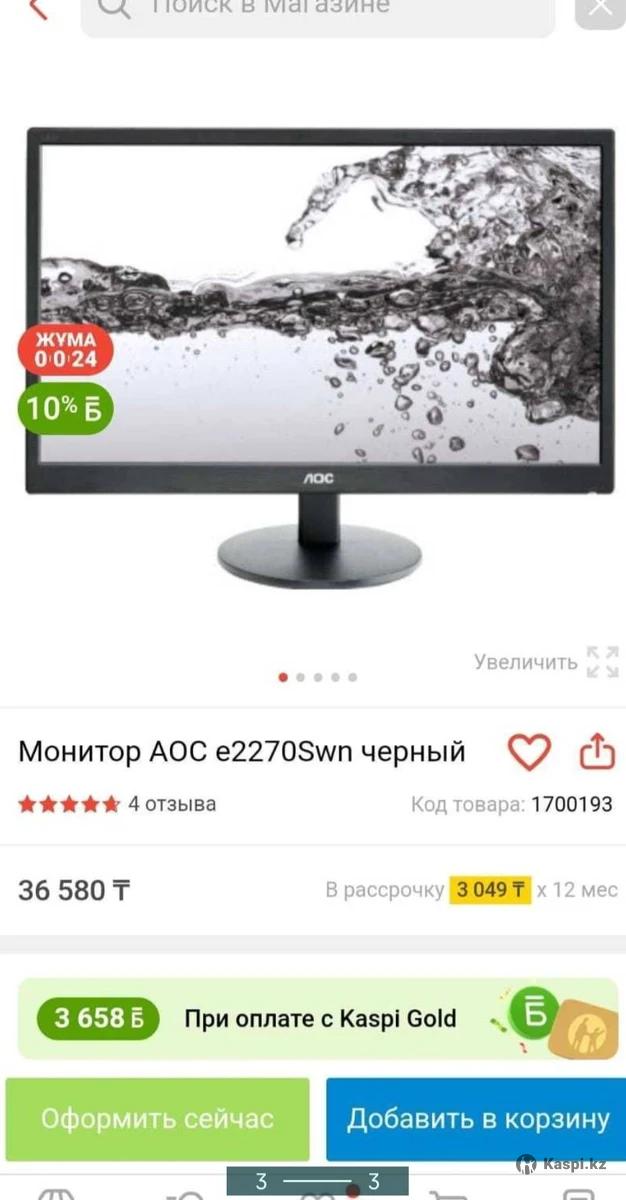Go back with the red arrow
This screenshot has height=1200, width=626.
pos(38,8)
